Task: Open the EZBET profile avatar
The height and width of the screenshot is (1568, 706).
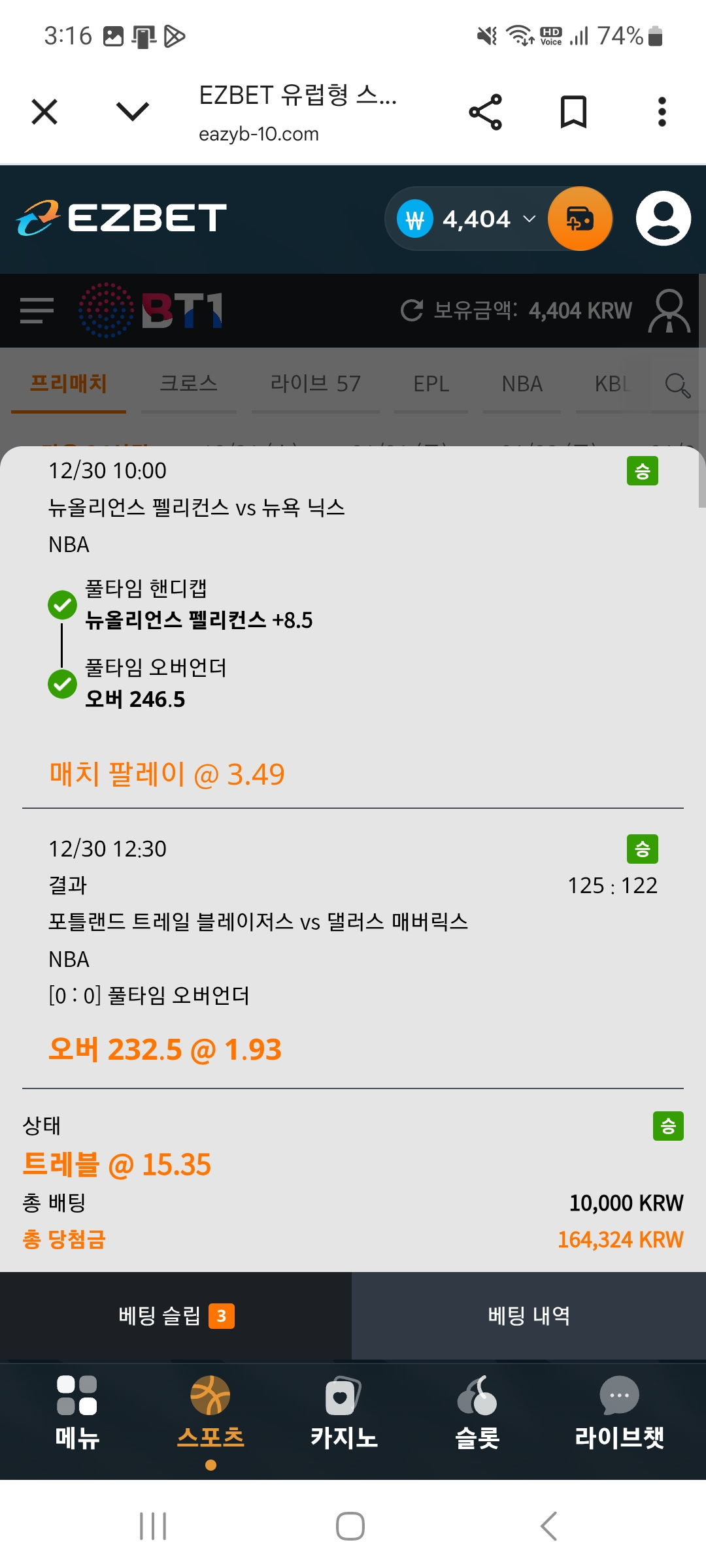Action: click(x=663, y=219)
